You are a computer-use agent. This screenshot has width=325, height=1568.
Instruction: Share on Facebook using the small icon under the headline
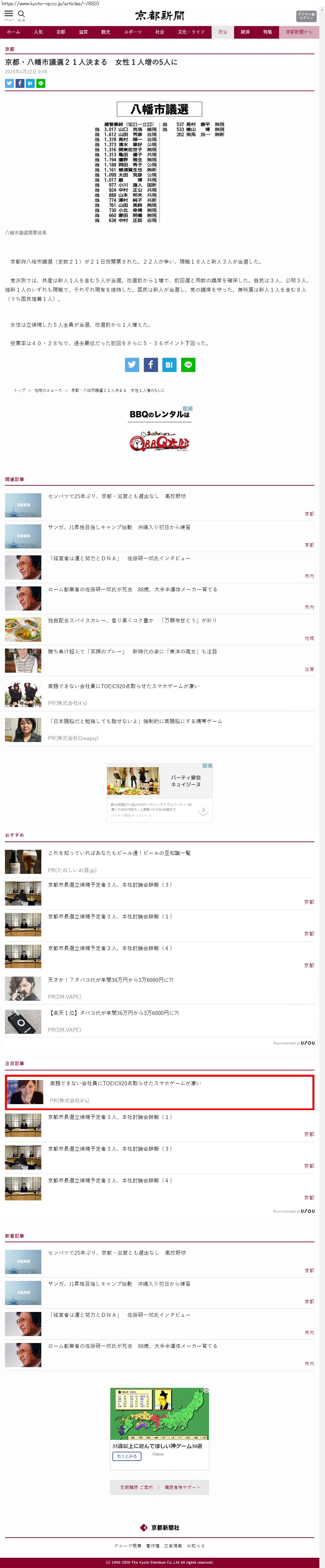(20, 83)
